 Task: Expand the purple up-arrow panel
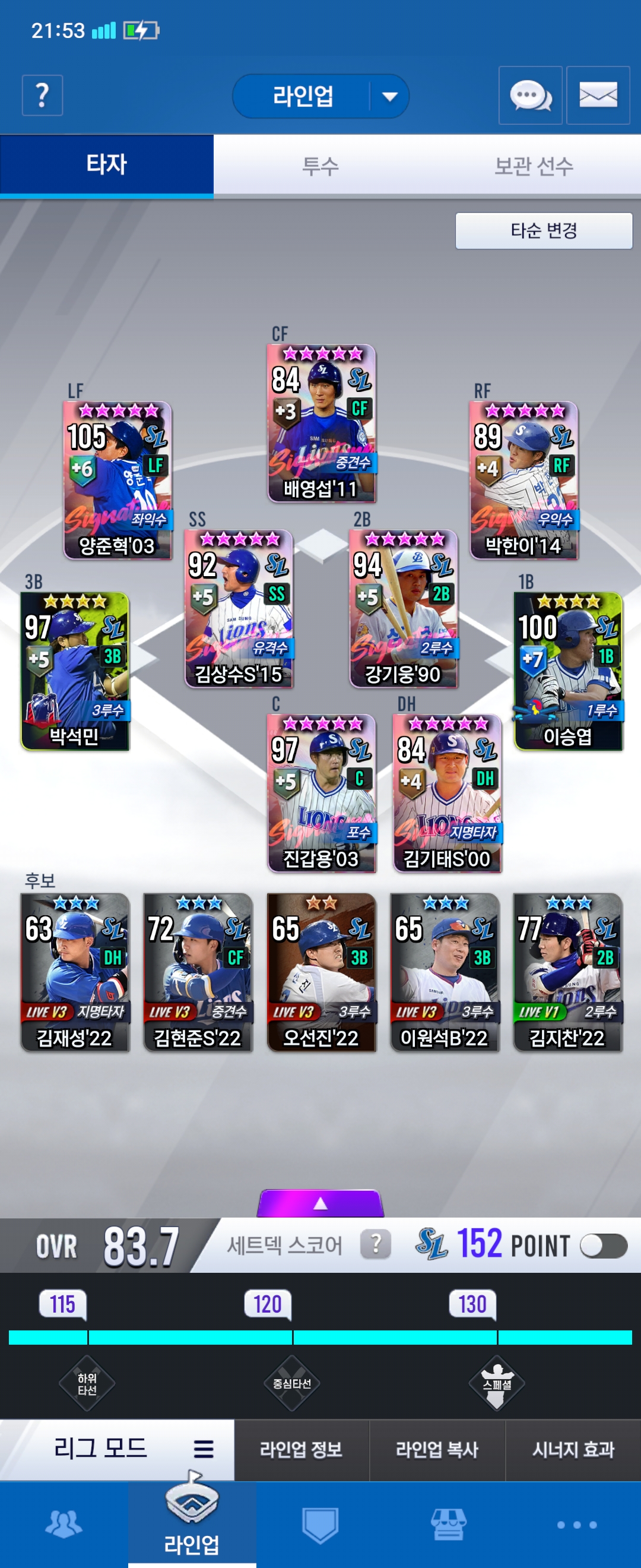click(x=320, y=1203)
